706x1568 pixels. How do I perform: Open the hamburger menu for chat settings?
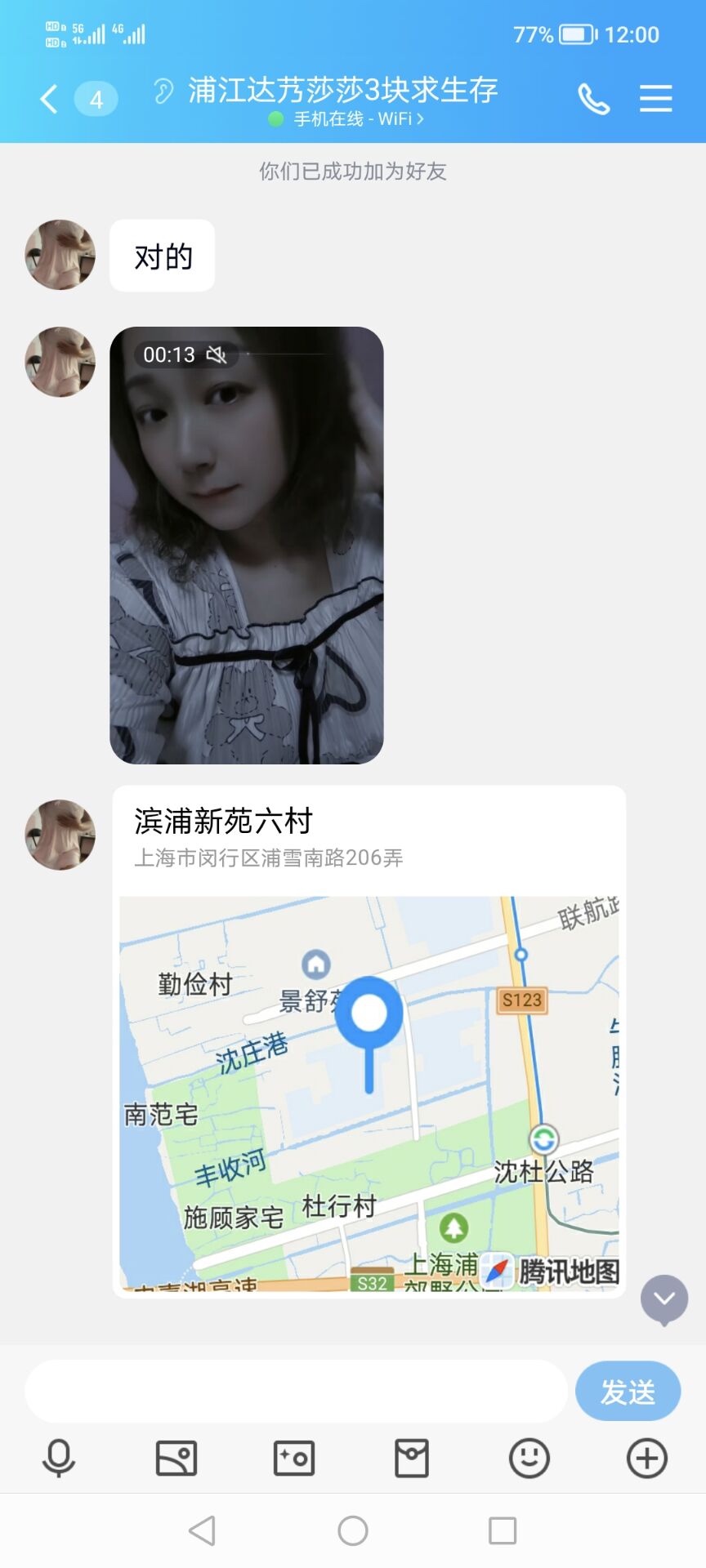pos(655,98)
